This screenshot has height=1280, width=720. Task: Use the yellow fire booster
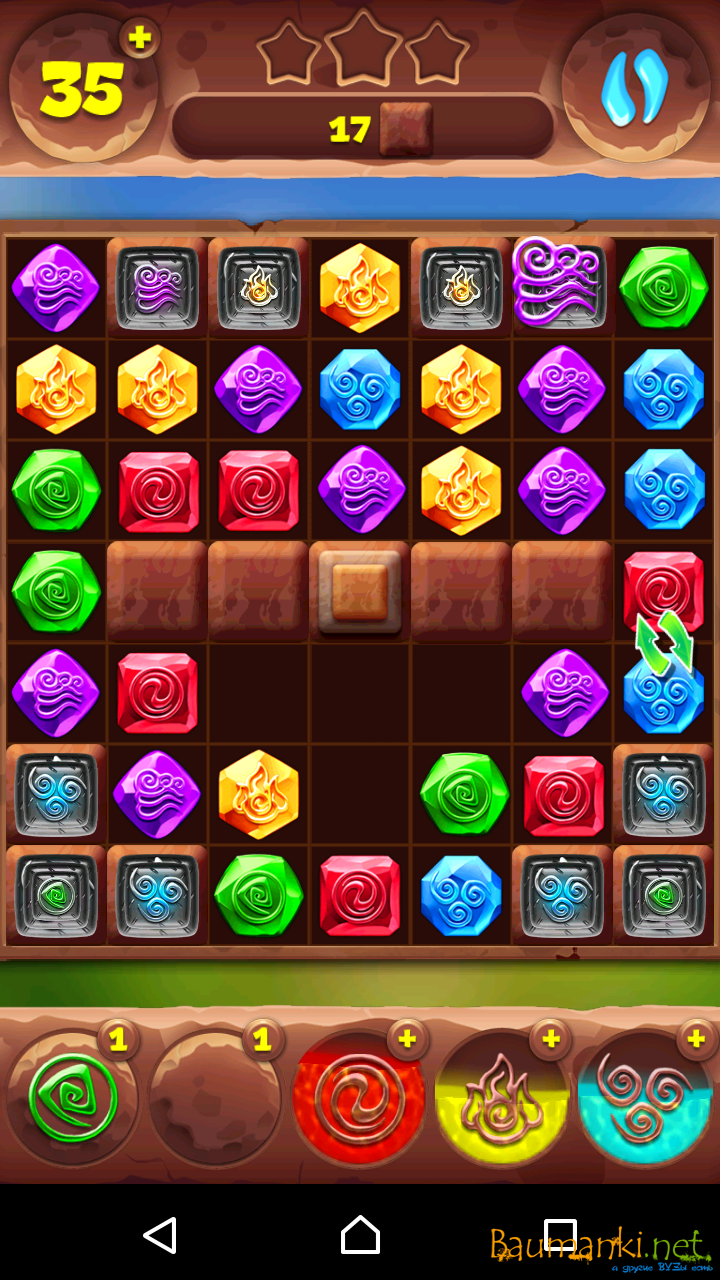pyautogui.click(x=503, y=1100)
